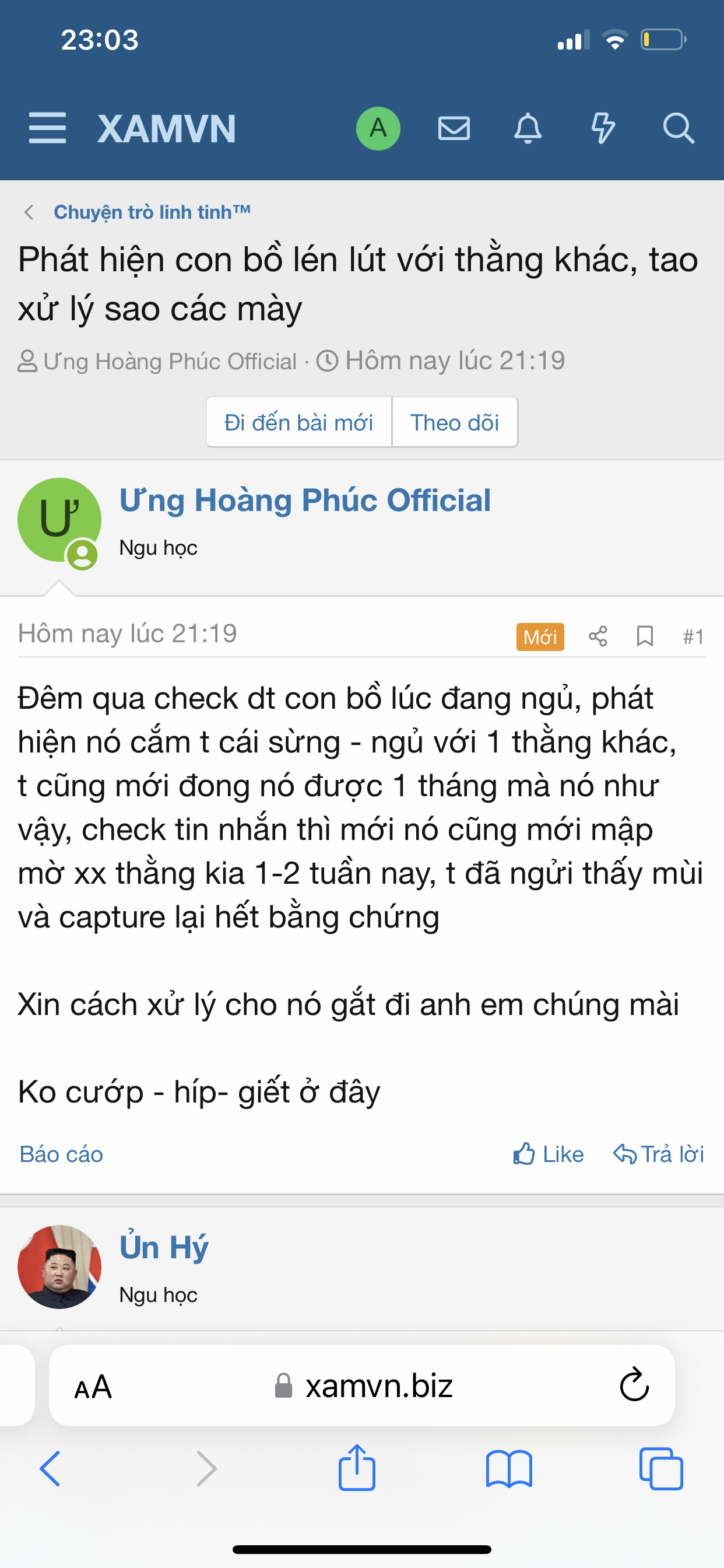Open Ưng Hoàng Phúc Official's profile name
Screen dimensions: 724x1568
coord(305,501)
